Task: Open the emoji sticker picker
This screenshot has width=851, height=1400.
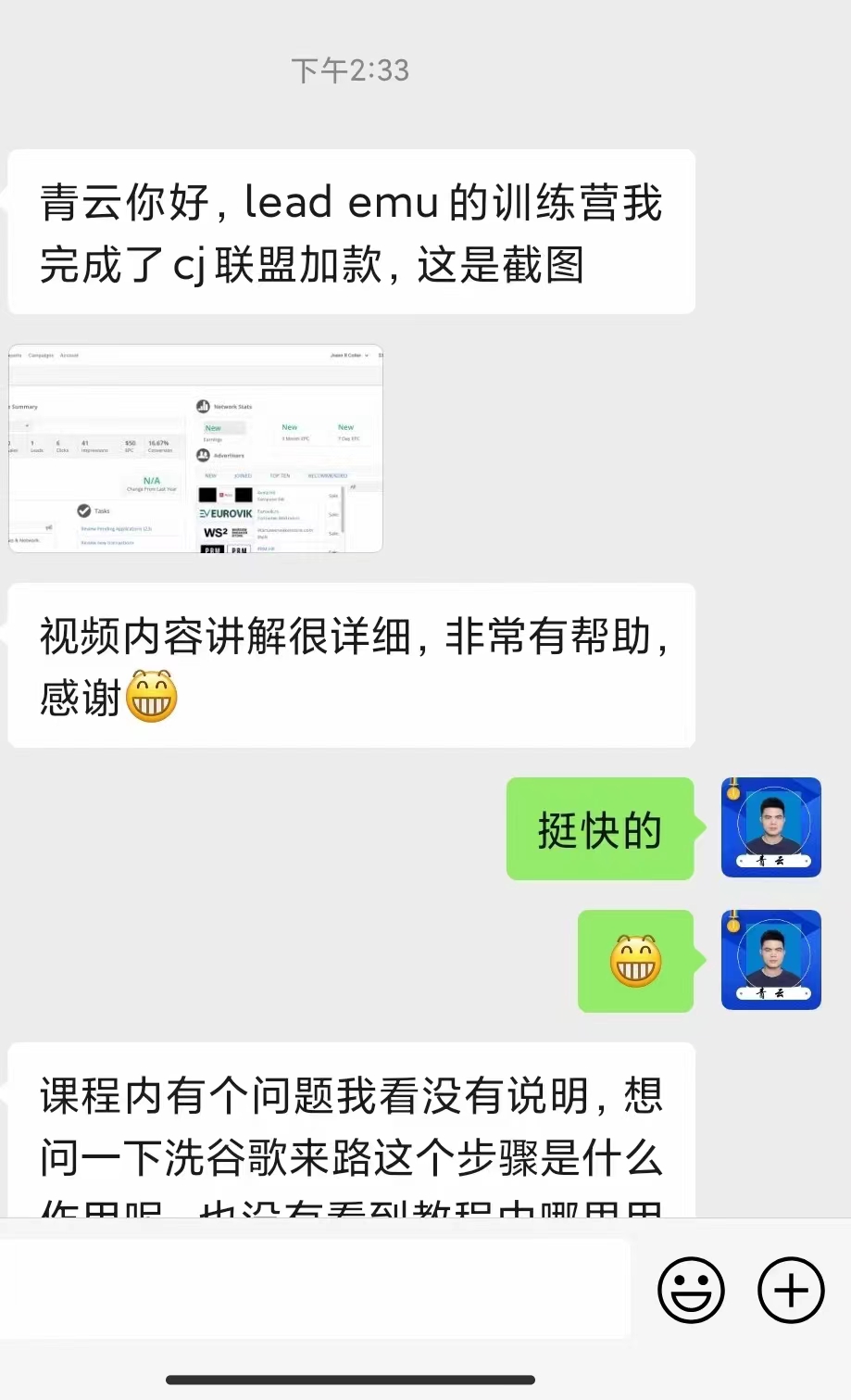Action: 691,1290
